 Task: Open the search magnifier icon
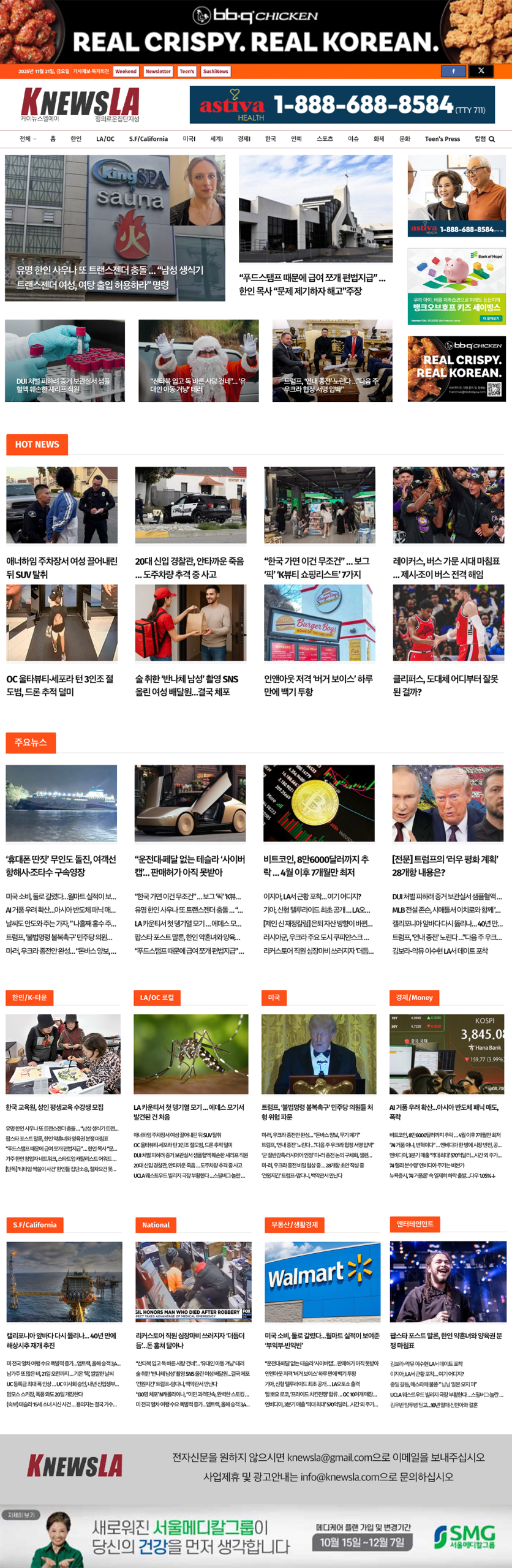point(492,139)
